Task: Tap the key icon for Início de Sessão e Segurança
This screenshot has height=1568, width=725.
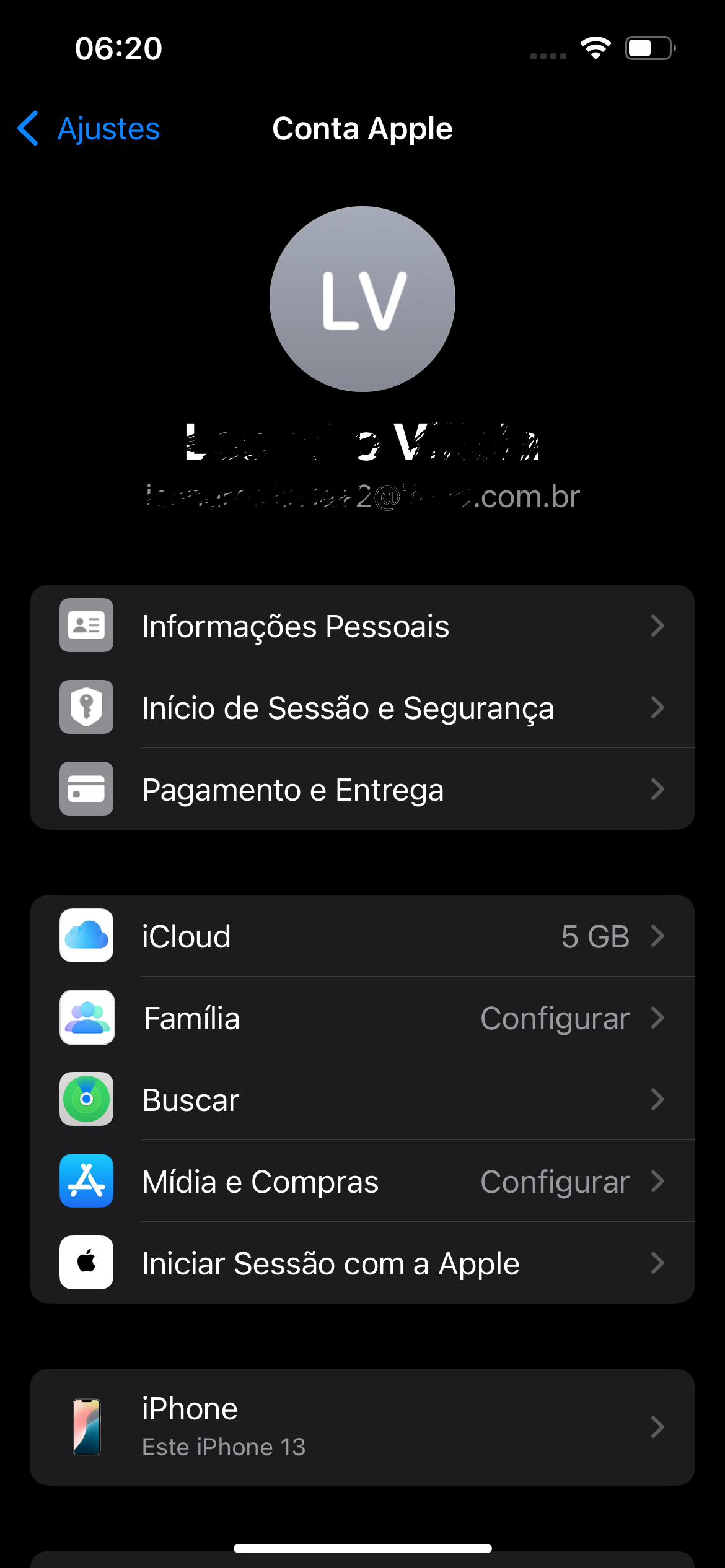Action: [86, 707]
